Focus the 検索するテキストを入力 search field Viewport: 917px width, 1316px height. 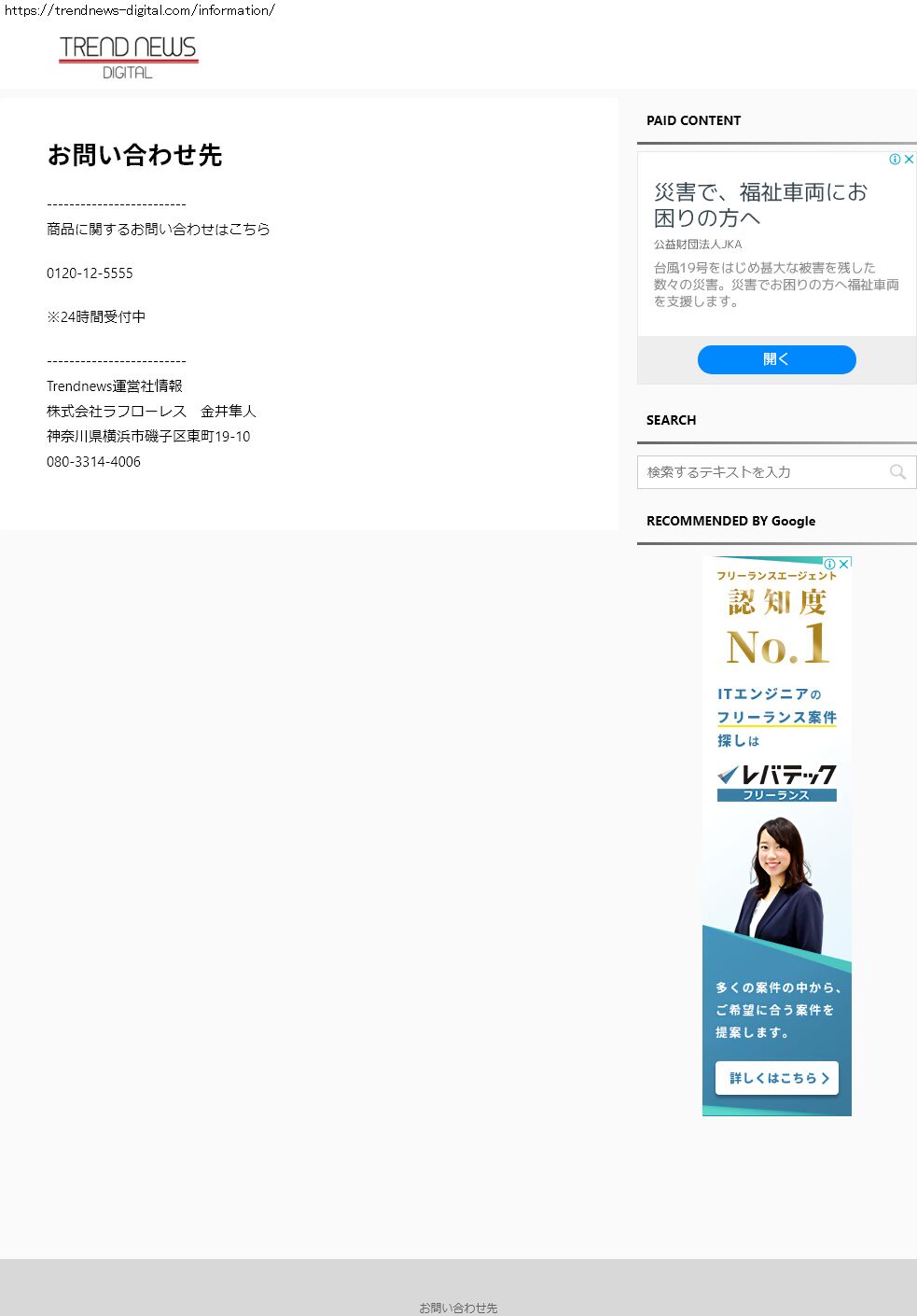(x=760, y=472)
